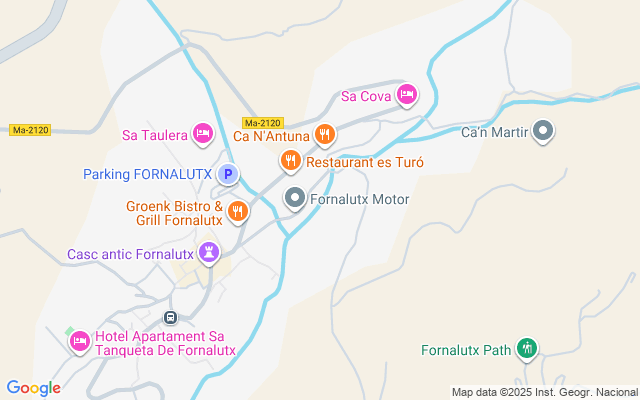The image size is (640, 400).
Task: Open the Fornalutx Motor place pin
Action: pyautogui.click(x=294, y=199)
